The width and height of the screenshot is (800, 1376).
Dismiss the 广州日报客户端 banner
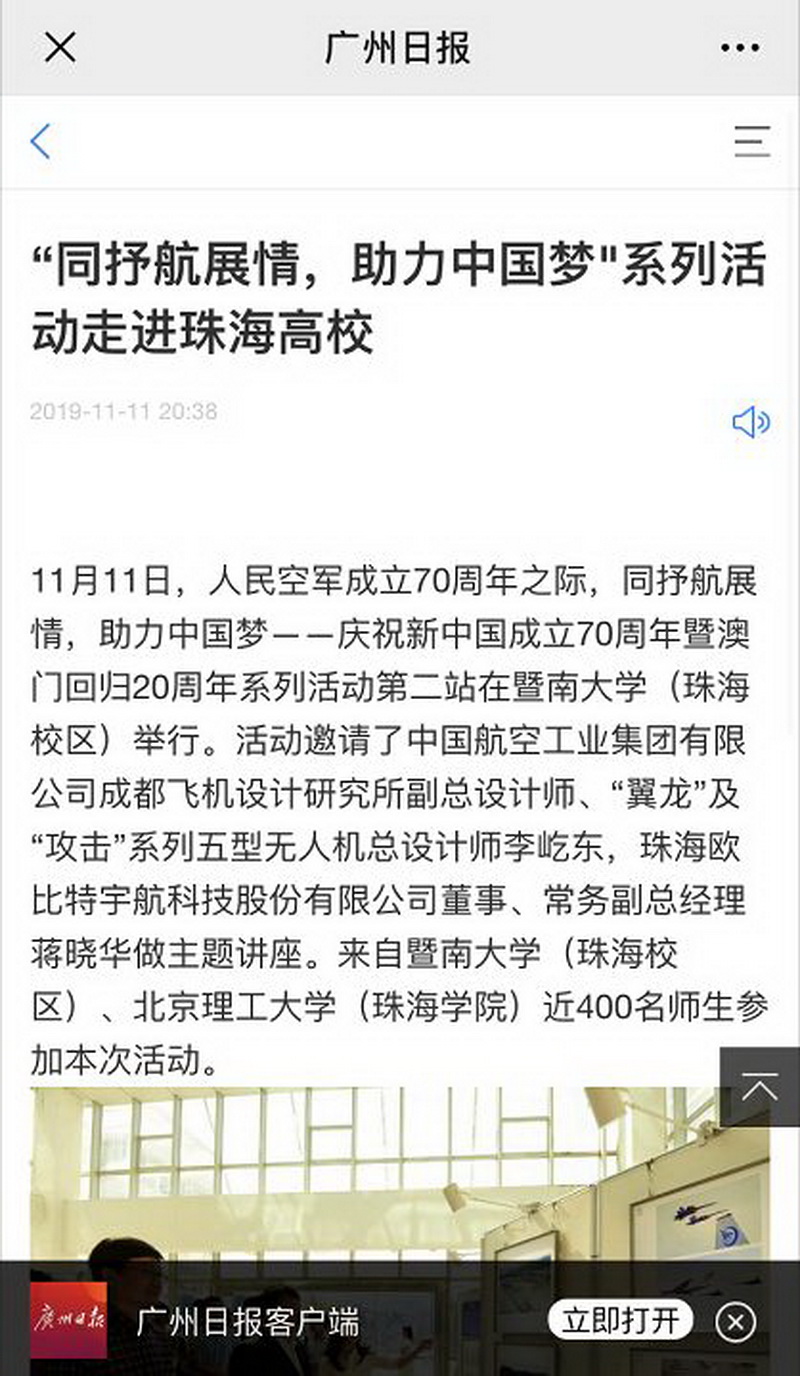click(x=735, y=1323)
